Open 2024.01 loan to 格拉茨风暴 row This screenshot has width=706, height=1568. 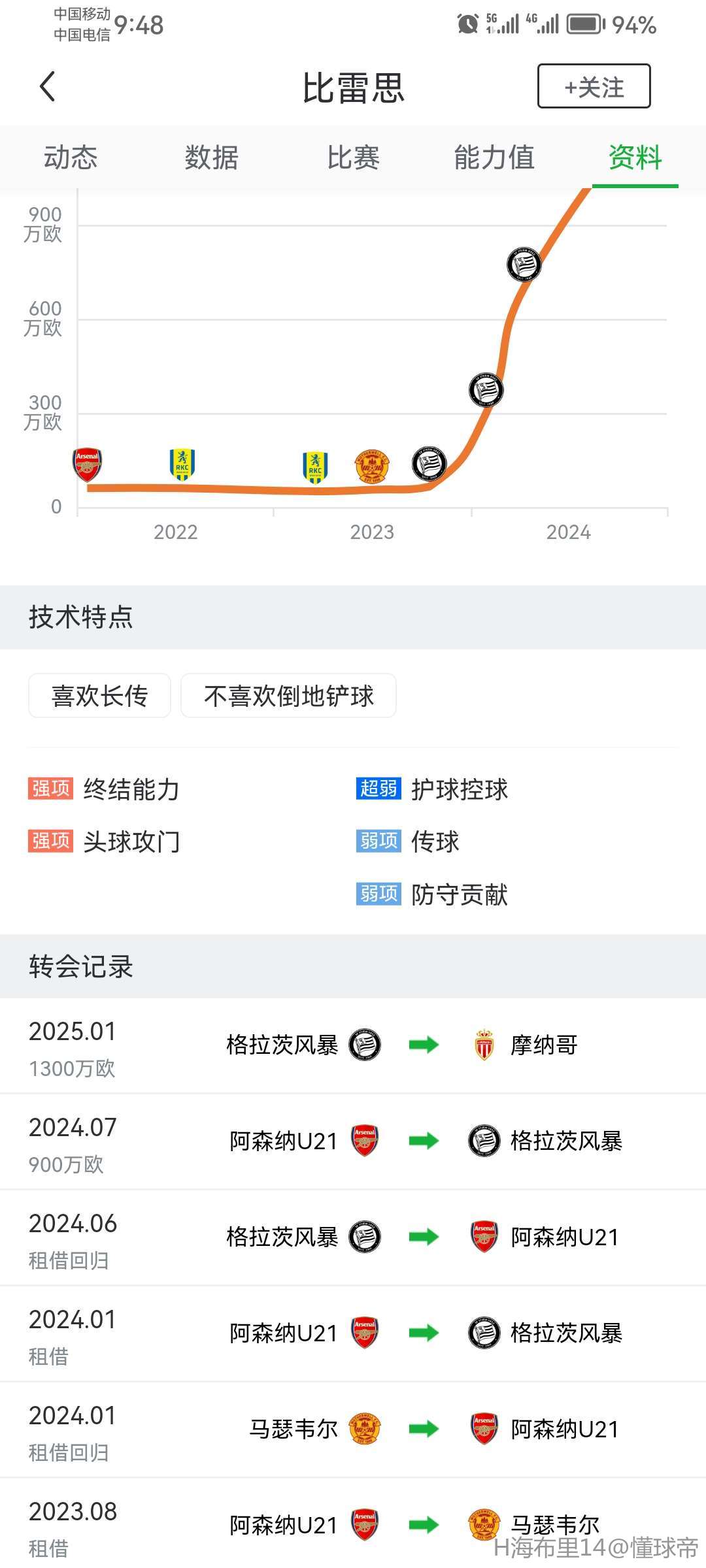353,1333
